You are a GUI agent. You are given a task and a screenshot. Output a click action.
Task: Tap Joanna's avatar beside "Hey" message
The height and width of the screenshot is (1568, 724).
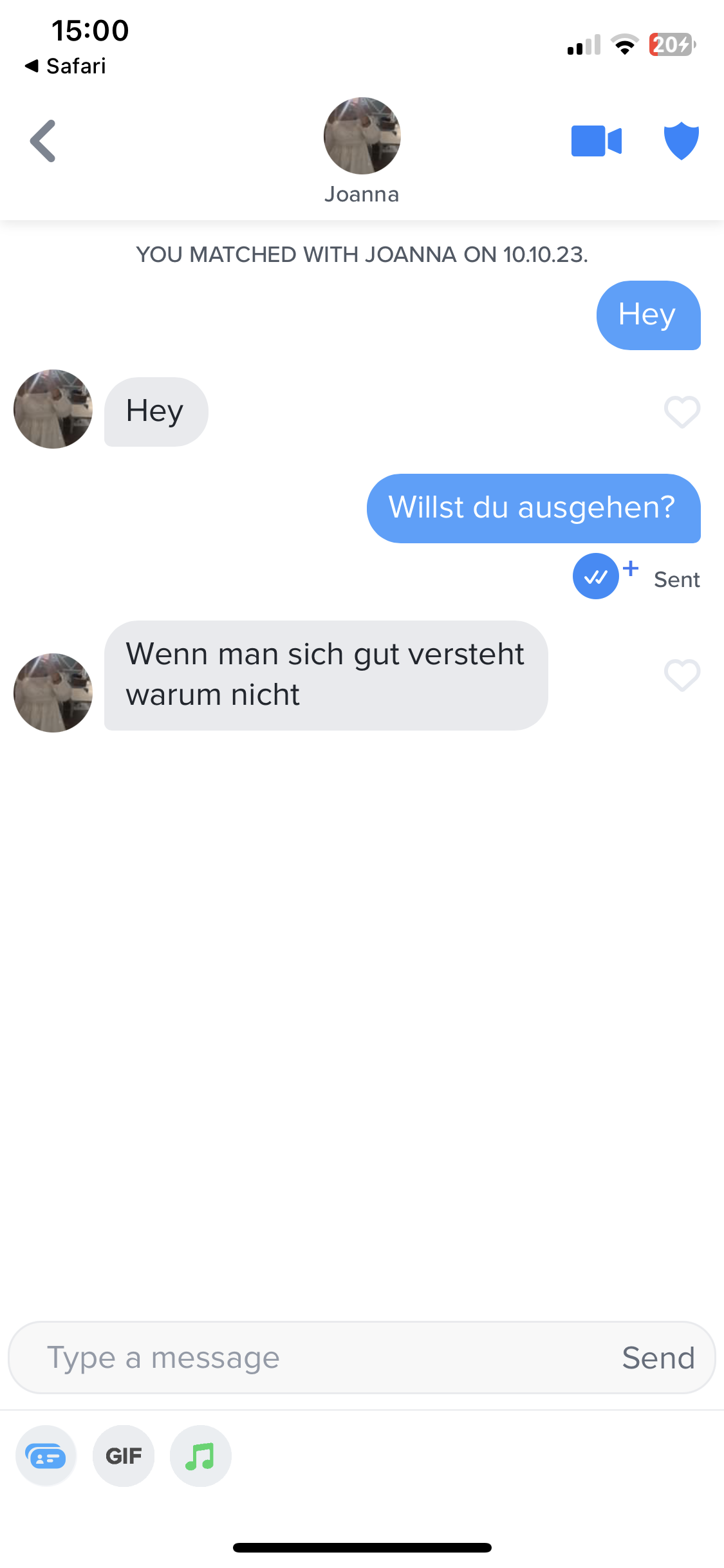tap(53, 409)
